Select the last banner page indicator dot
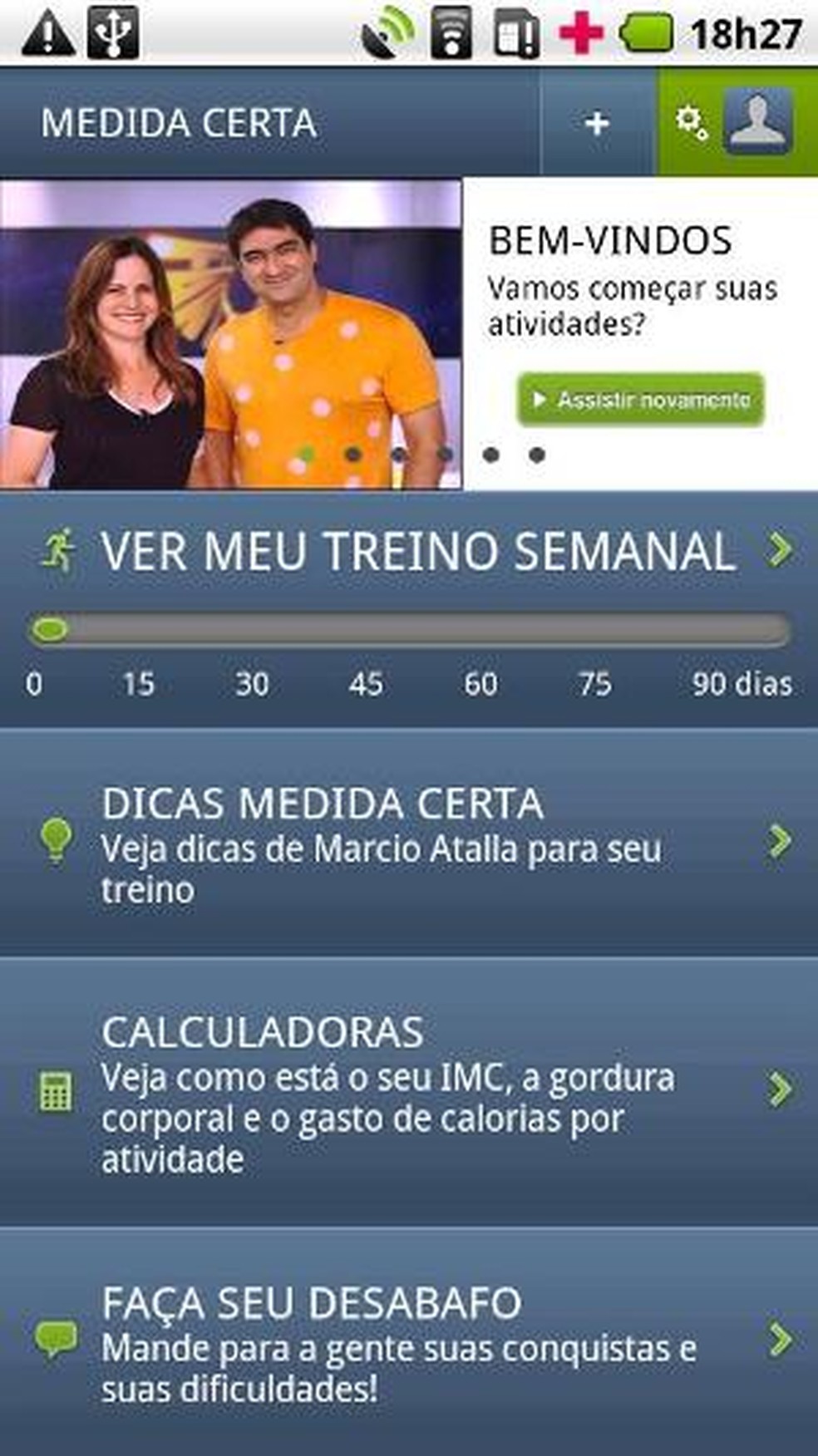This screenshot has height=1456, width=818. coord(537,455)
